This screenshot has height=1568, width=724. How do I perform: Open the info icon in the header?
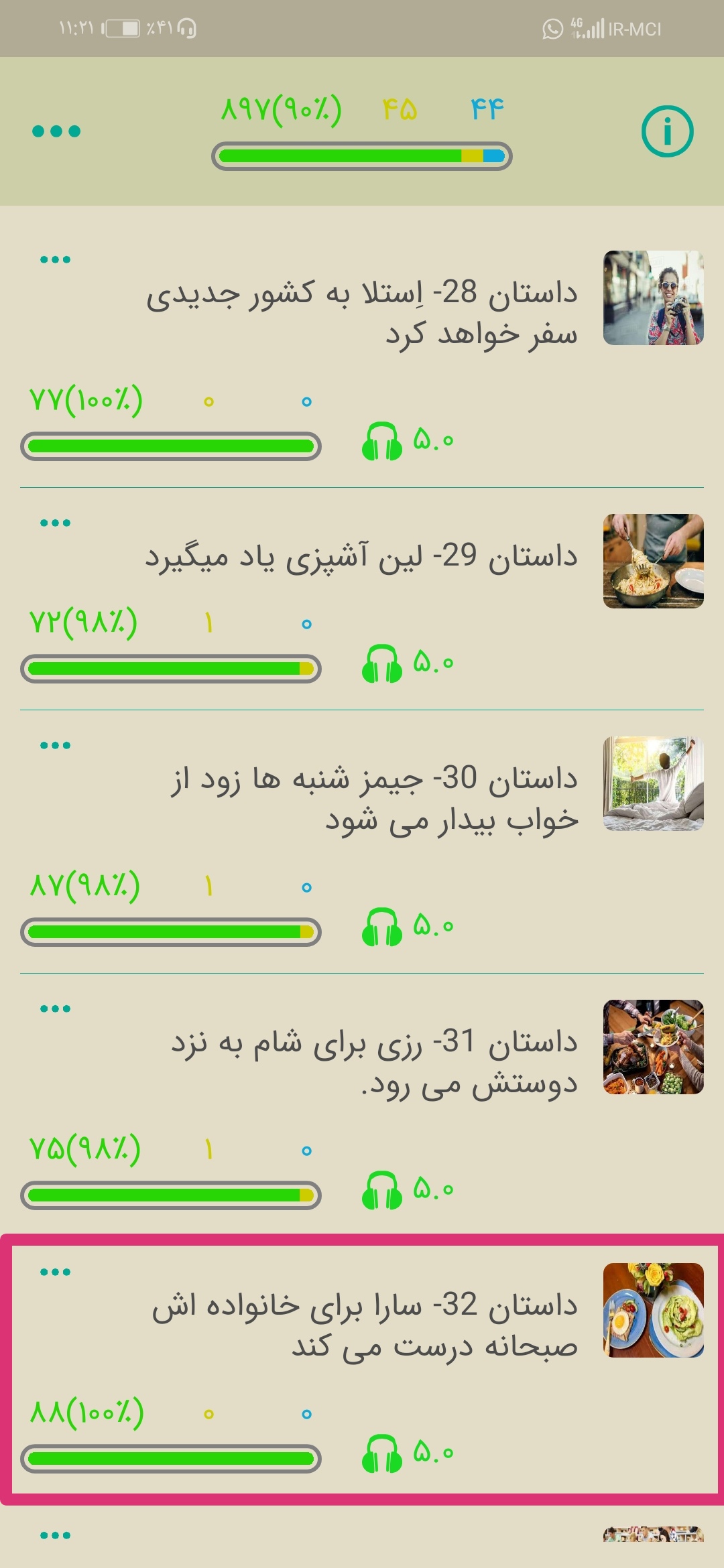(x=667, y=131)
